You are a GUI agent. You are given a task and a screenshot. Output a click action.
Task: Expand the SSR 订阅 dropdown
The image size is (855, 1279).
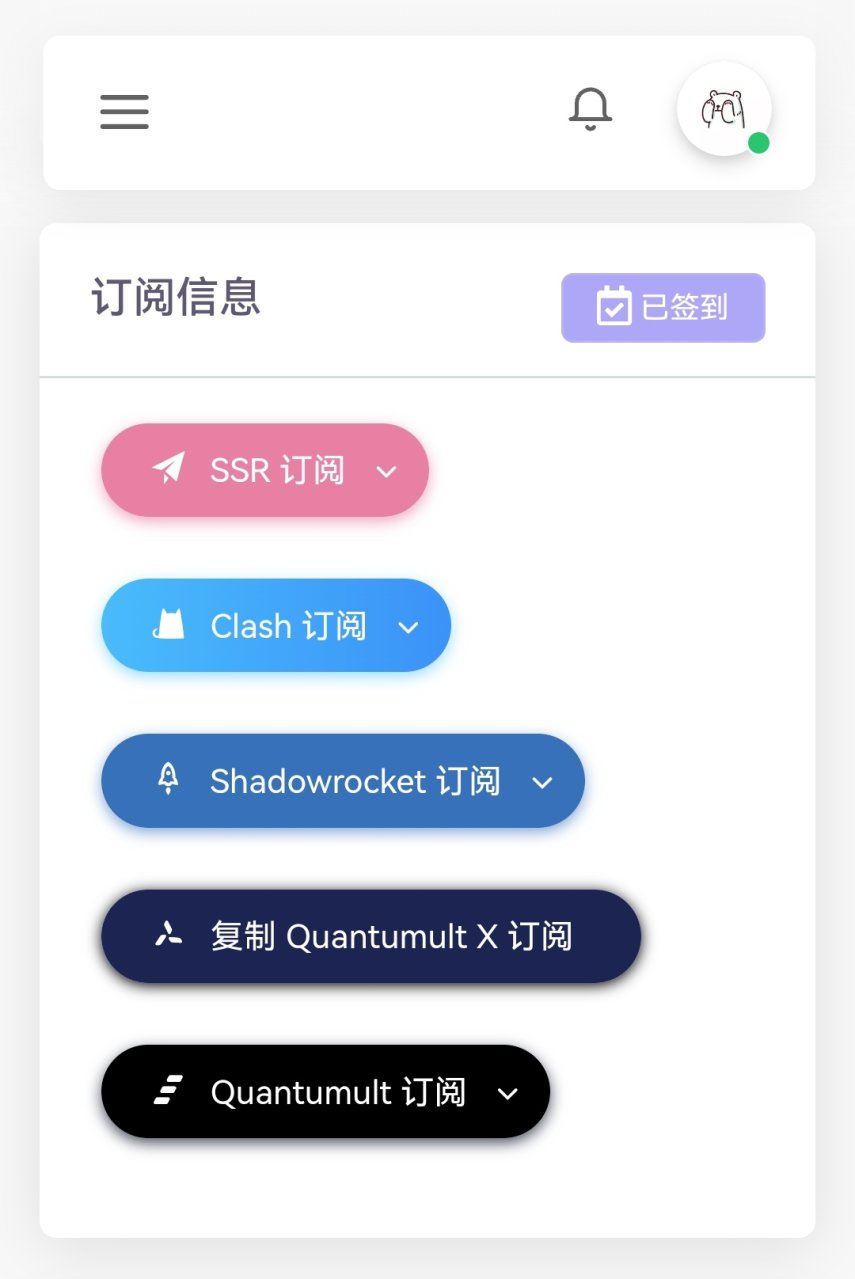point(265,470)
